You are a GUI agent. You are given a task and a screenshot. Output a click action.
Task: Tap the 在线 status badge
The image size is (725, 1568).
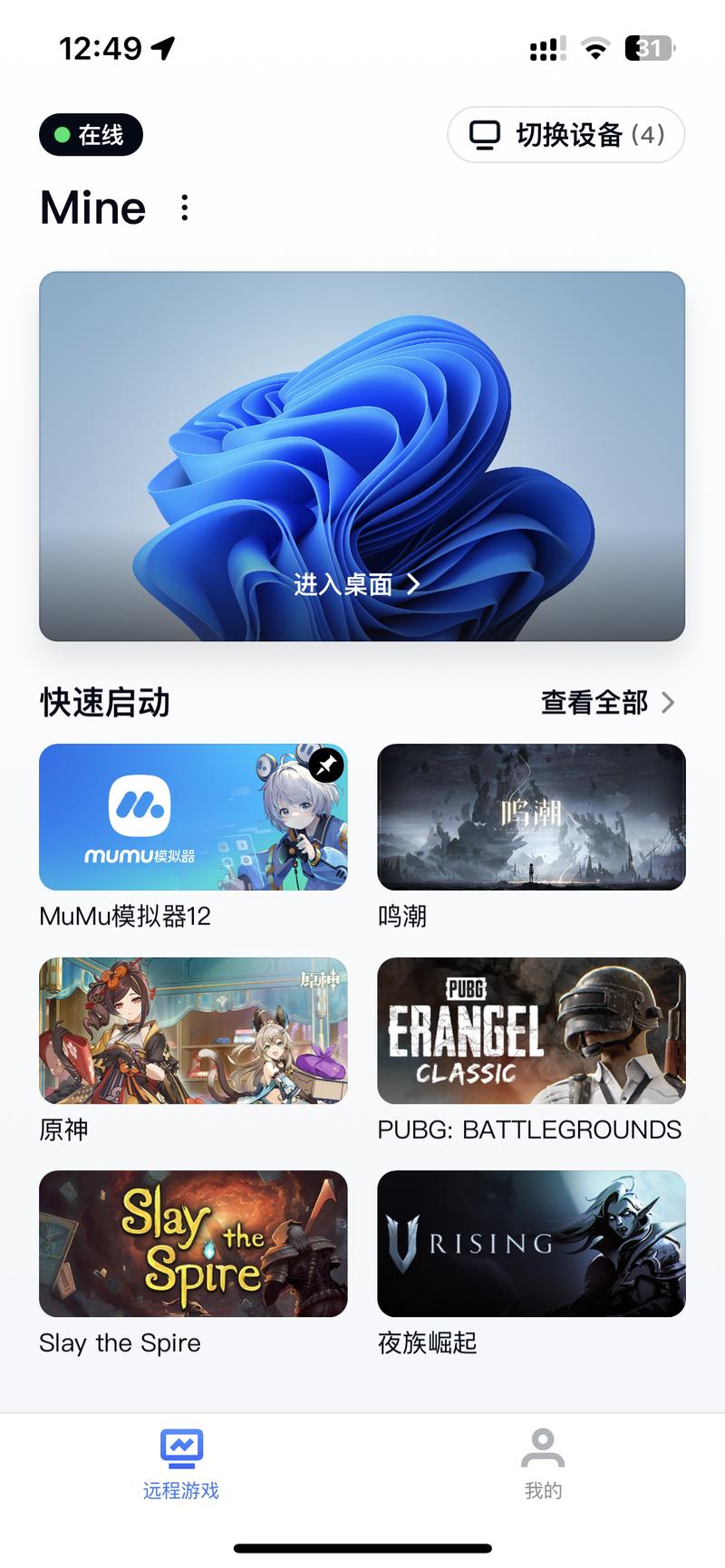coord(91,135)
